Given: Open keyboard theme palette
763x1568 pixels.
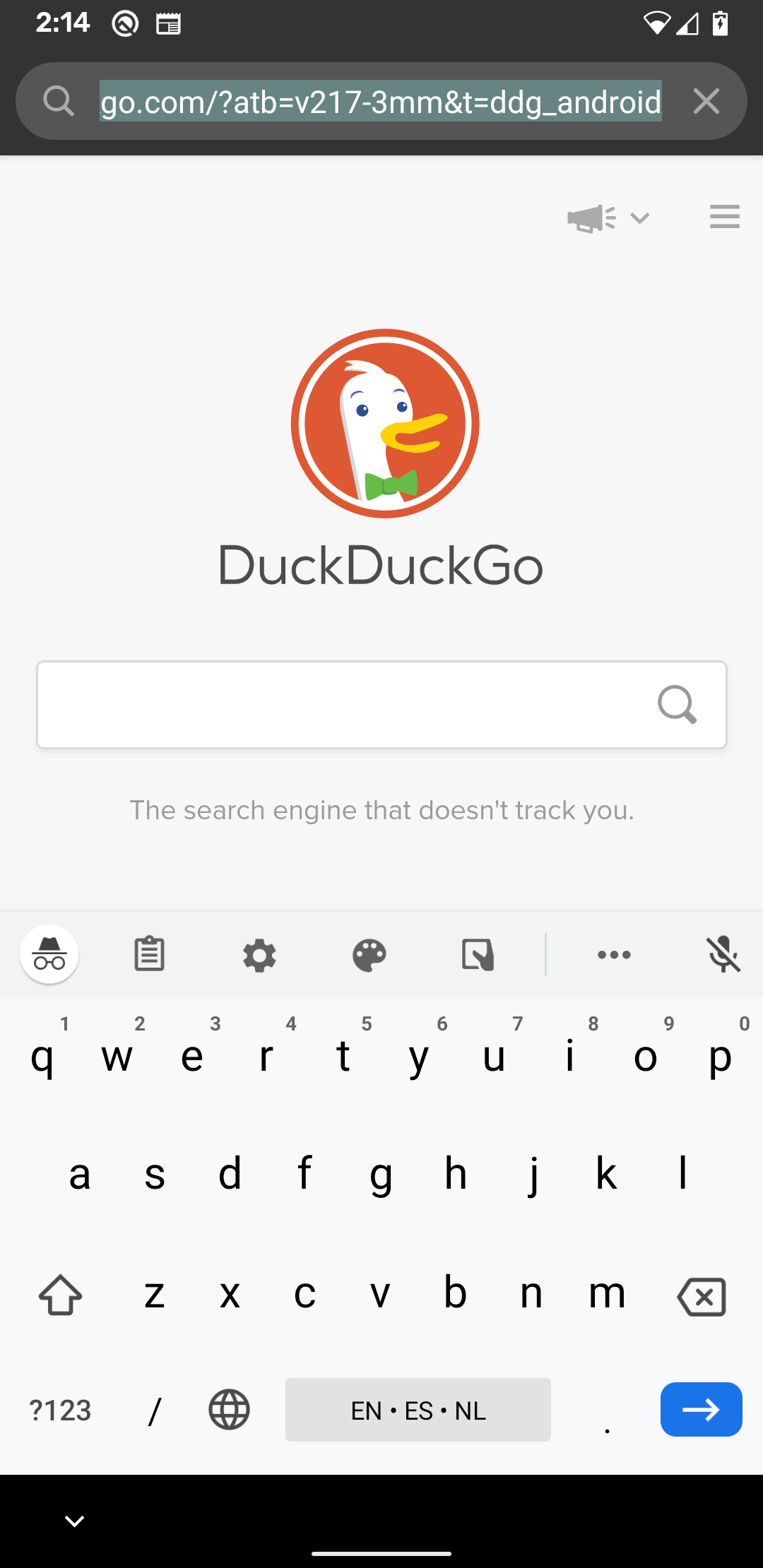Looking at the screenshot, I should (369, 955).
